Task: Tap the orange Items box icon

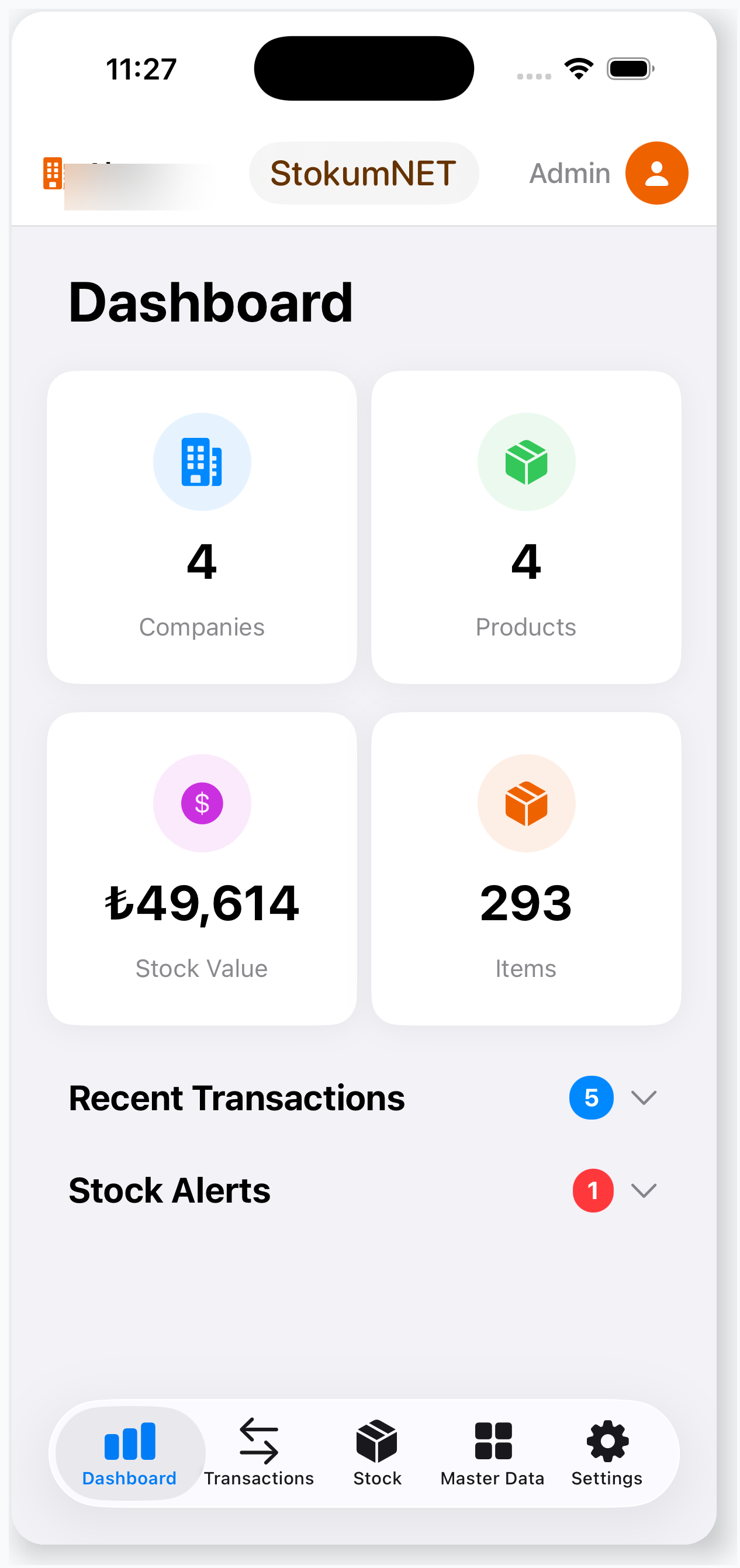Action: [527, 803]
